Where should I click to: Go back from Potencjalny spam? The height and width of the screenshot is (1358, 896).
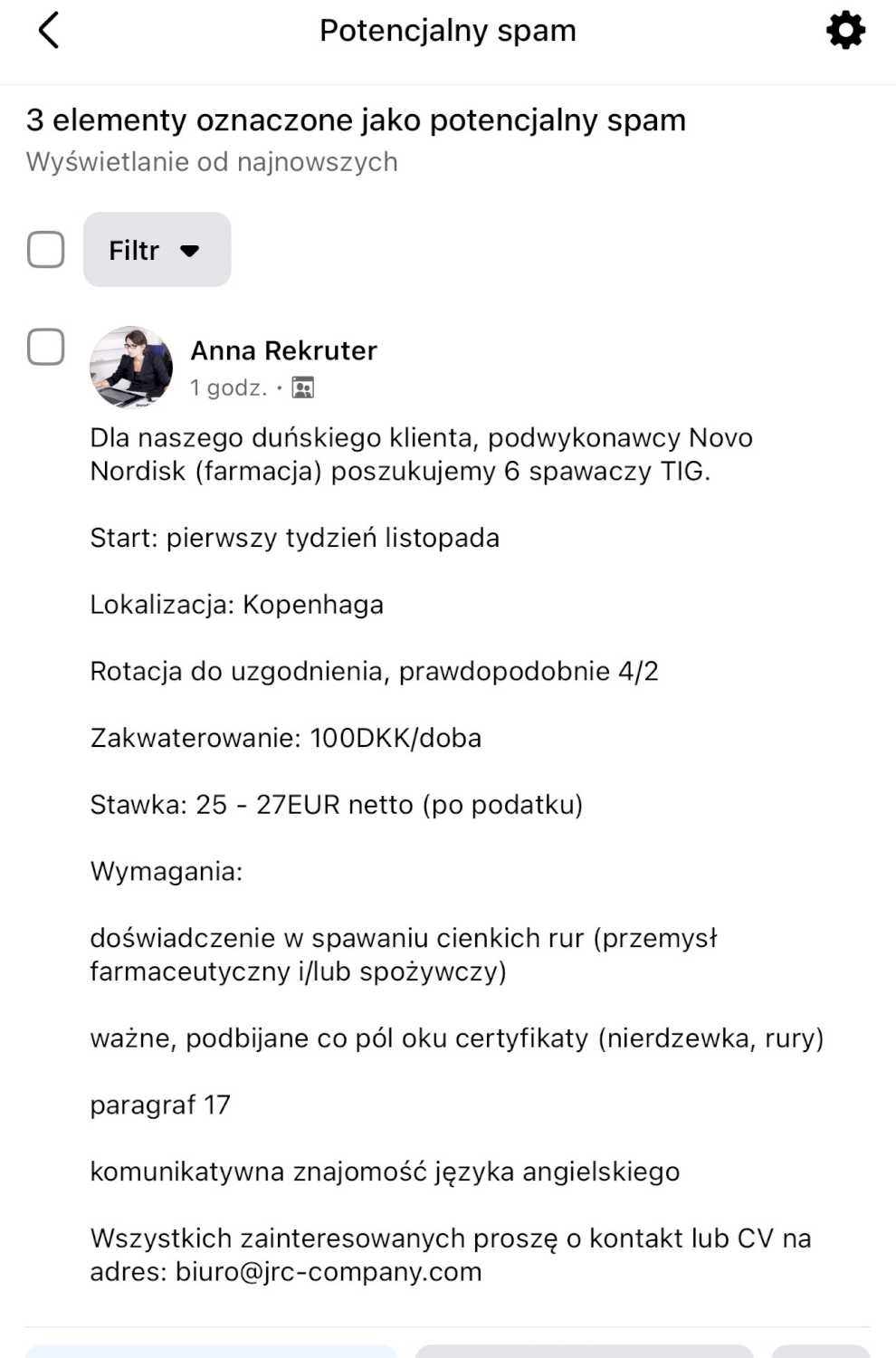tap(49, 31)
